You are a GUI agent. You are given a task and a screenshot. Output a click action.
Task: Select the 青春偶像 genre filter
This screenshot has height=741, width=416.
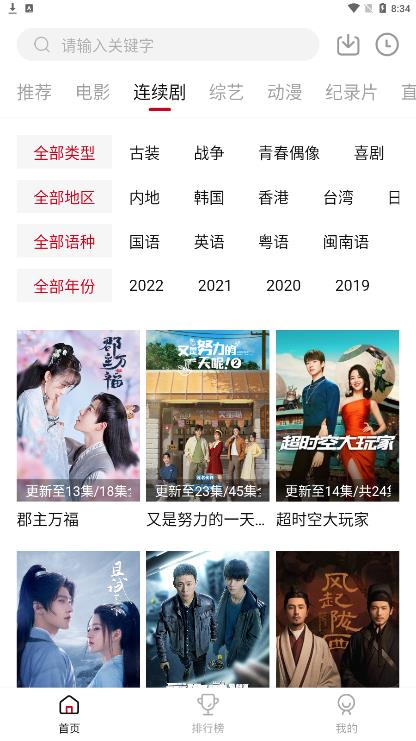coord(289,153)
